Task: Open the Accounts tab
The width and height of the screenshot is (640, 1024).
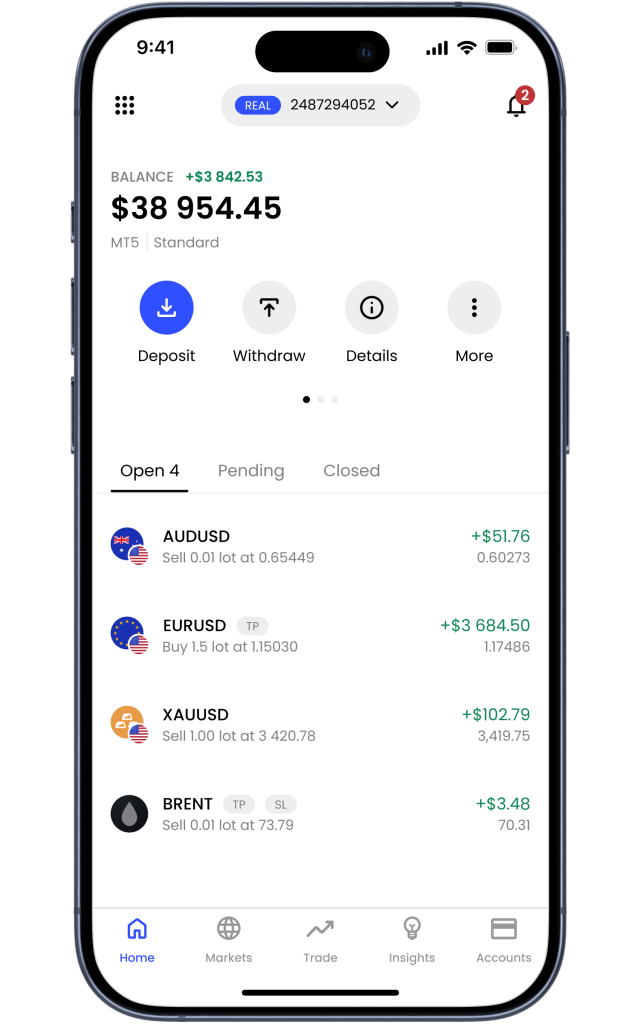Action: [503, 940]
